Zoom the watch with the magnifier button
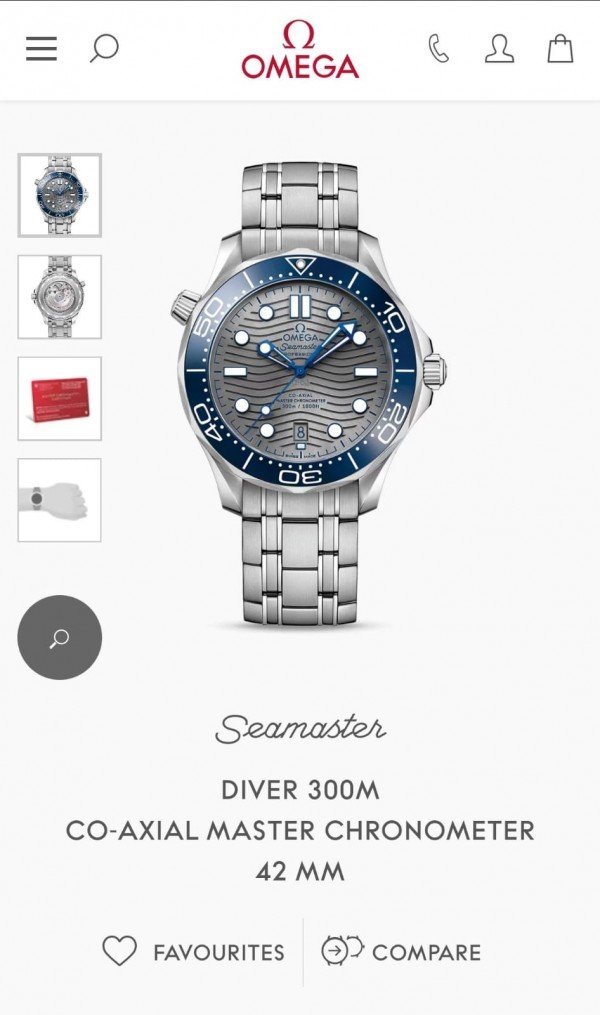The image size is (600, 1015). point(60,637)
